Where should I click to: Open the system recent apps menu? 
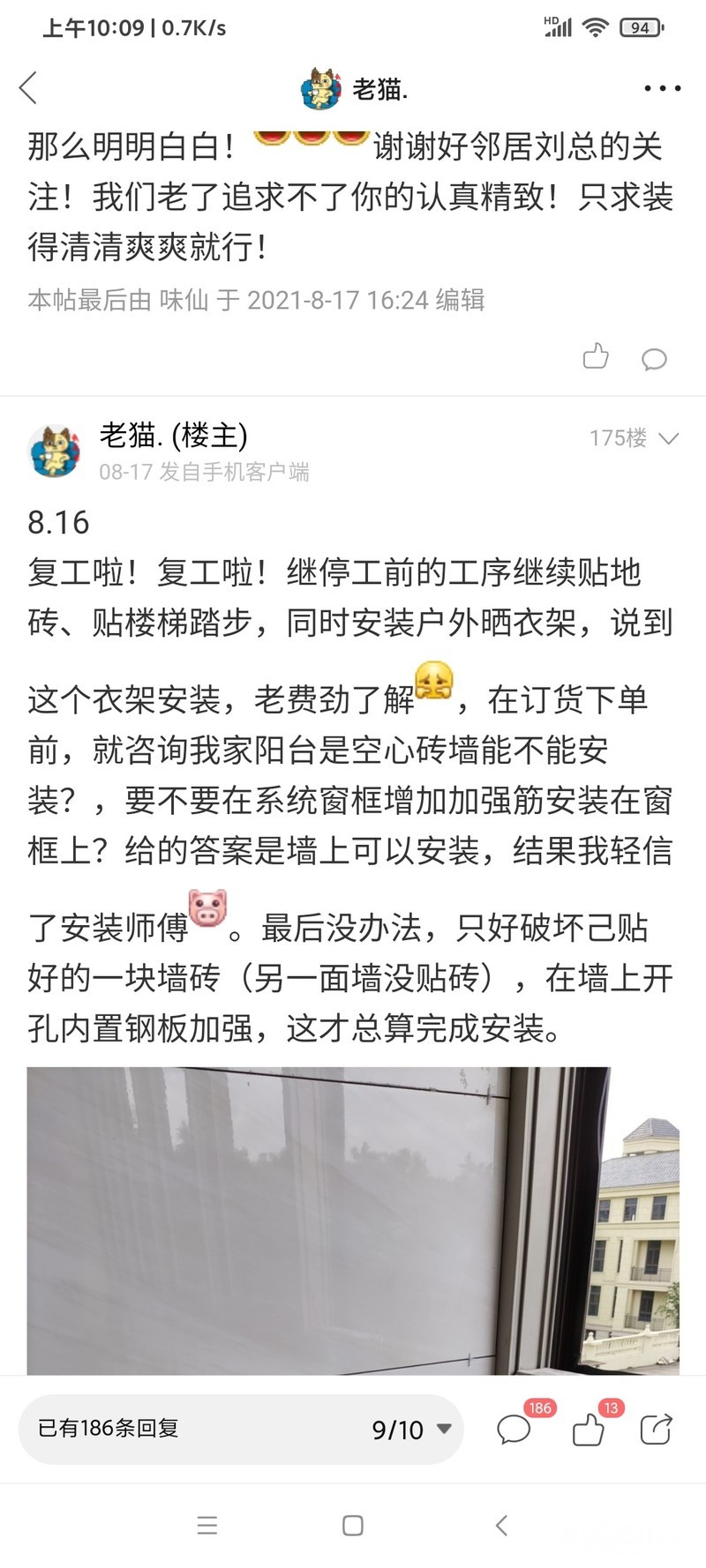tap(207, 1526)
